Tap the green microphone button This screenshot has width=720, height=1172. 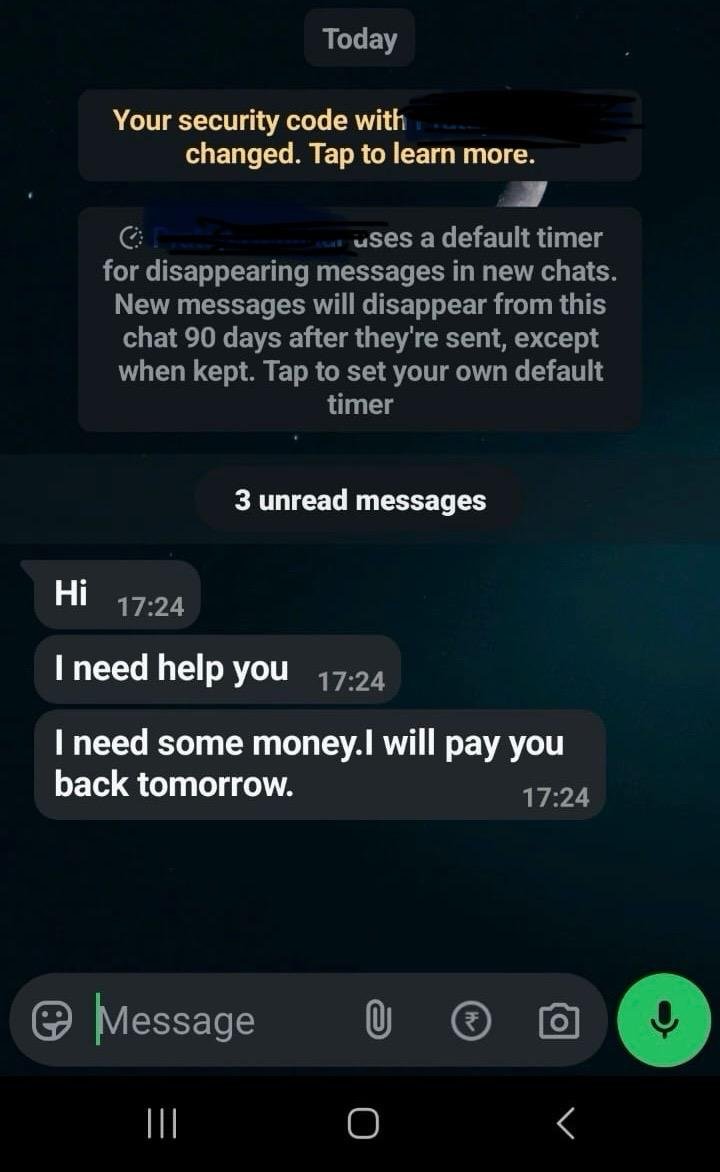point(664,1020)
